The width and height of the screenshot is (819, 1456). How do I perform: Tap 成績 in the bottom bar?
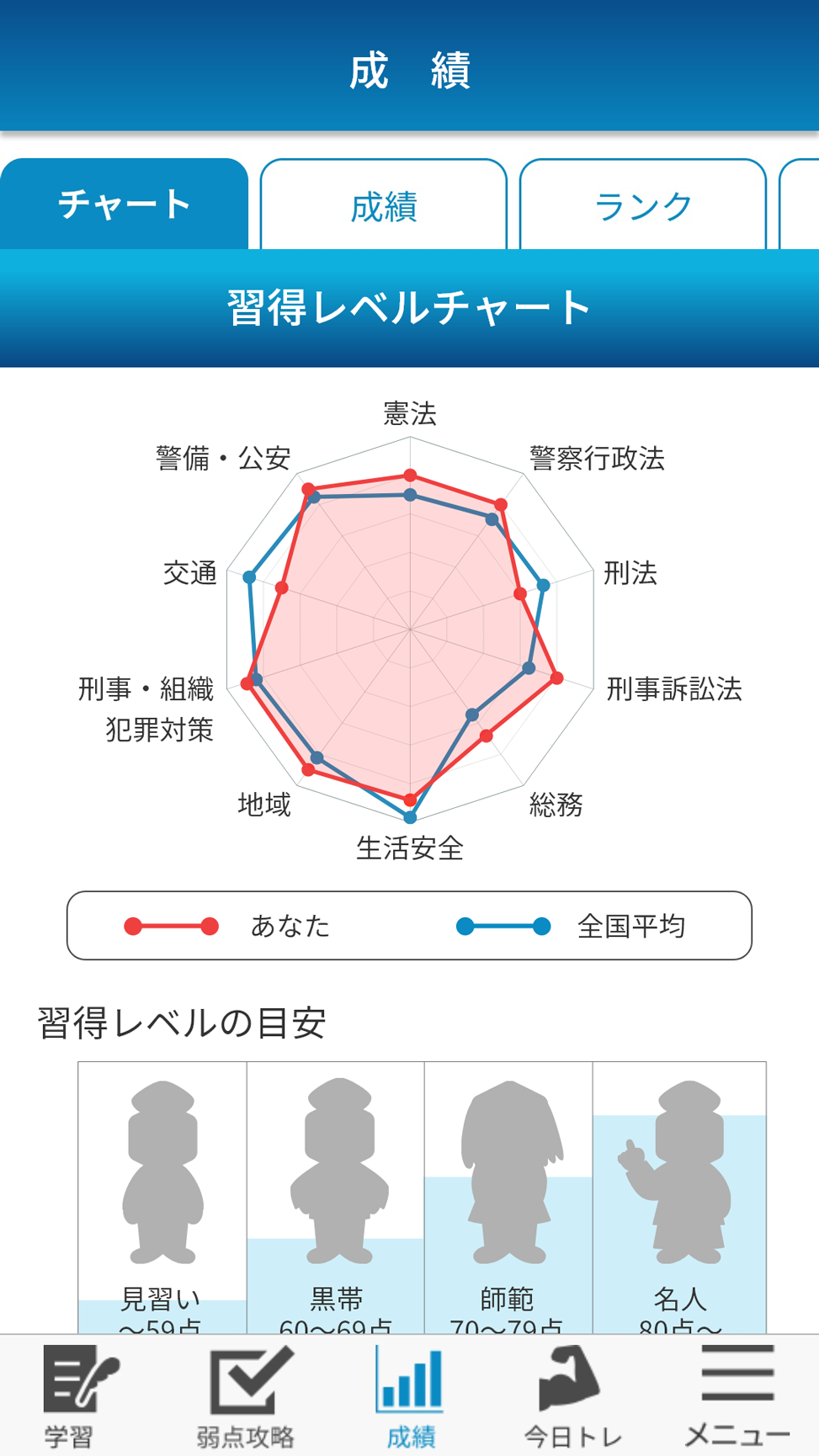pyautogui.click(x=410, y=1395)
